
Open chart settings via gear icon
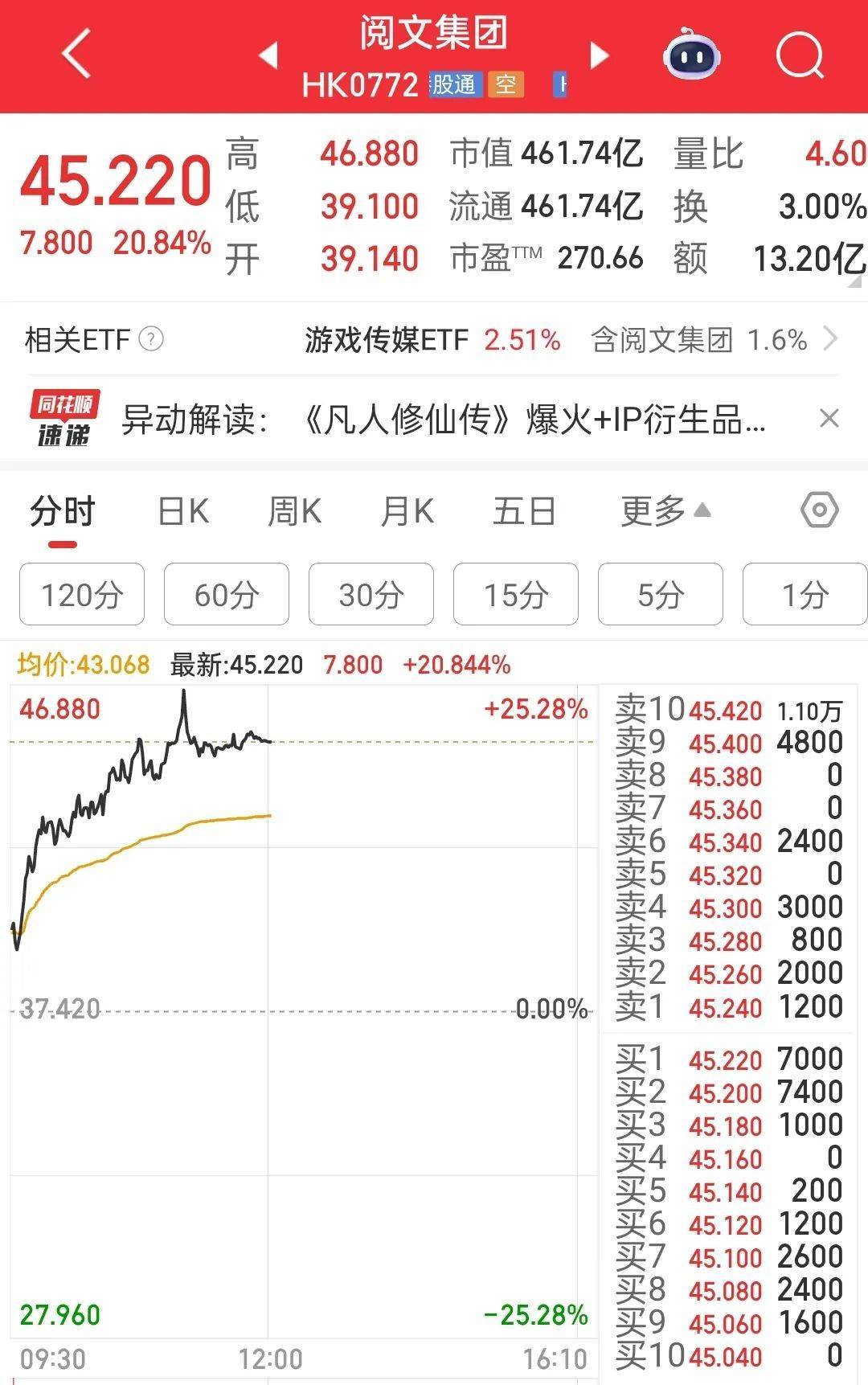820,510
